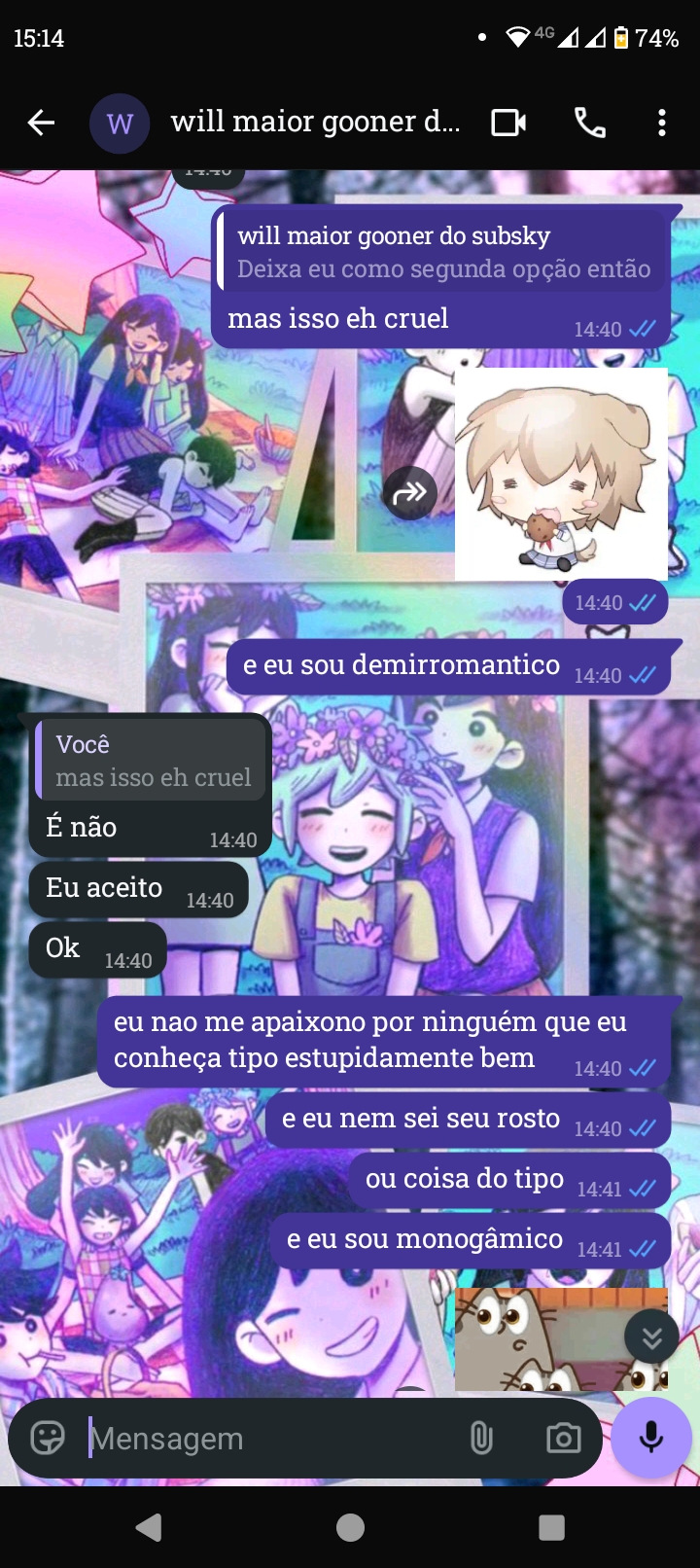Image resolution: width=700 pixels, height=1568 pixels.
Task: Show recent apps from the navigation bar
Action: (551, 1527)
